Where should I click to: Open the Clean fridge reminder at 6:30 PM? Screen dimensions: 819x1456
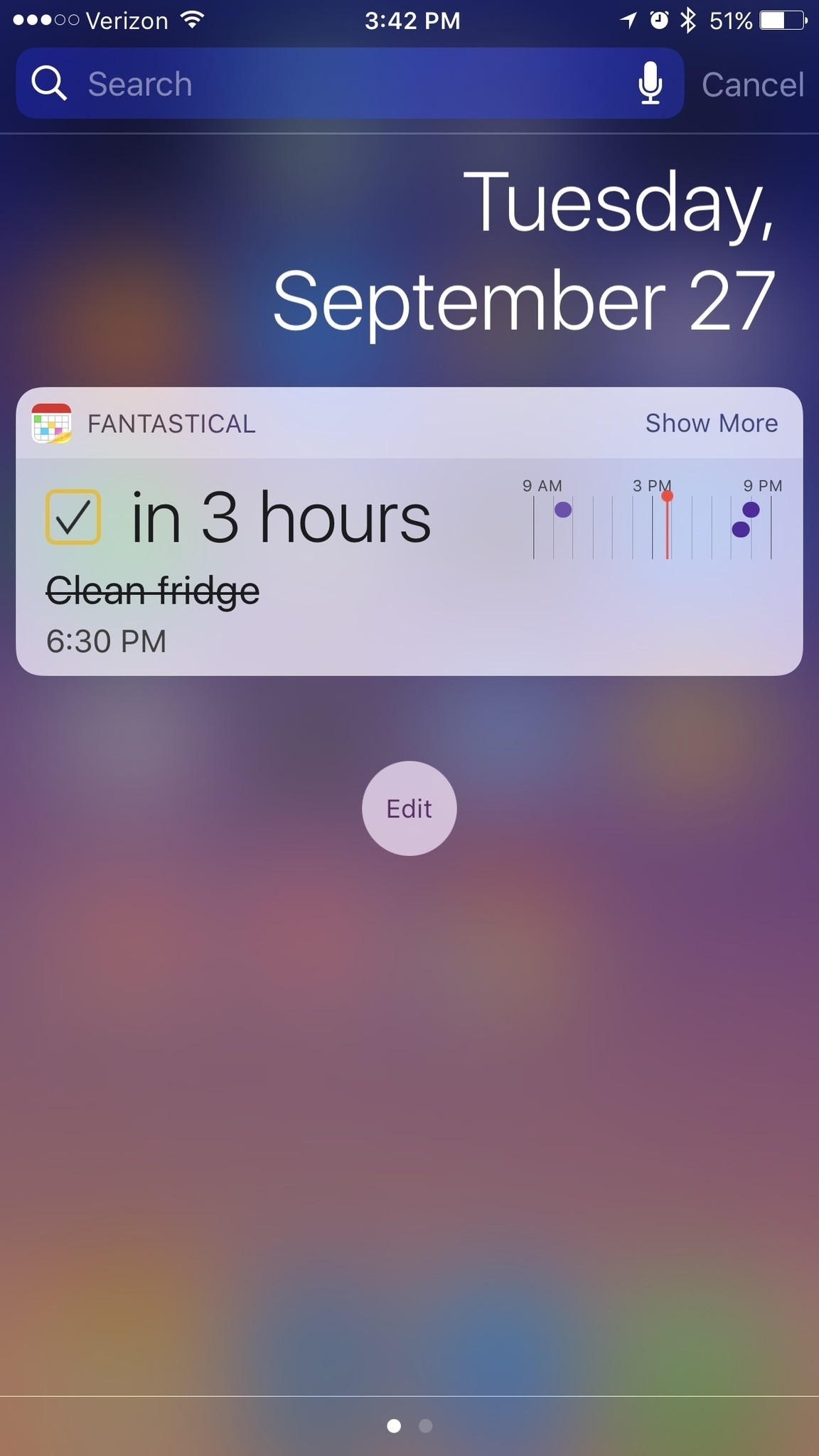153,591
